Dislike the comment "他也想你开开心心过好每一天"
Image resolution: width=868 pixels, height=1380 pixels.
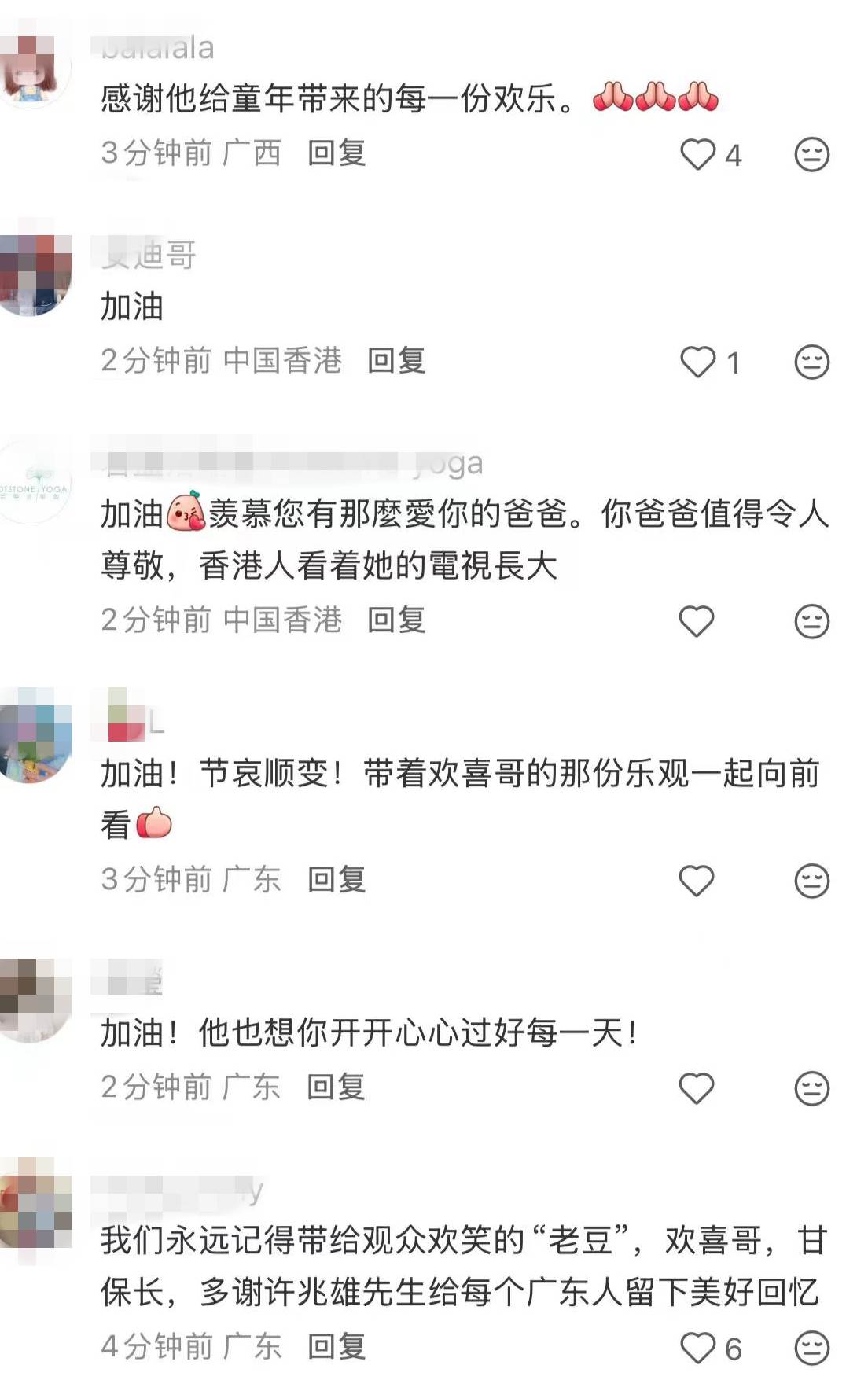pos(811,1089)
